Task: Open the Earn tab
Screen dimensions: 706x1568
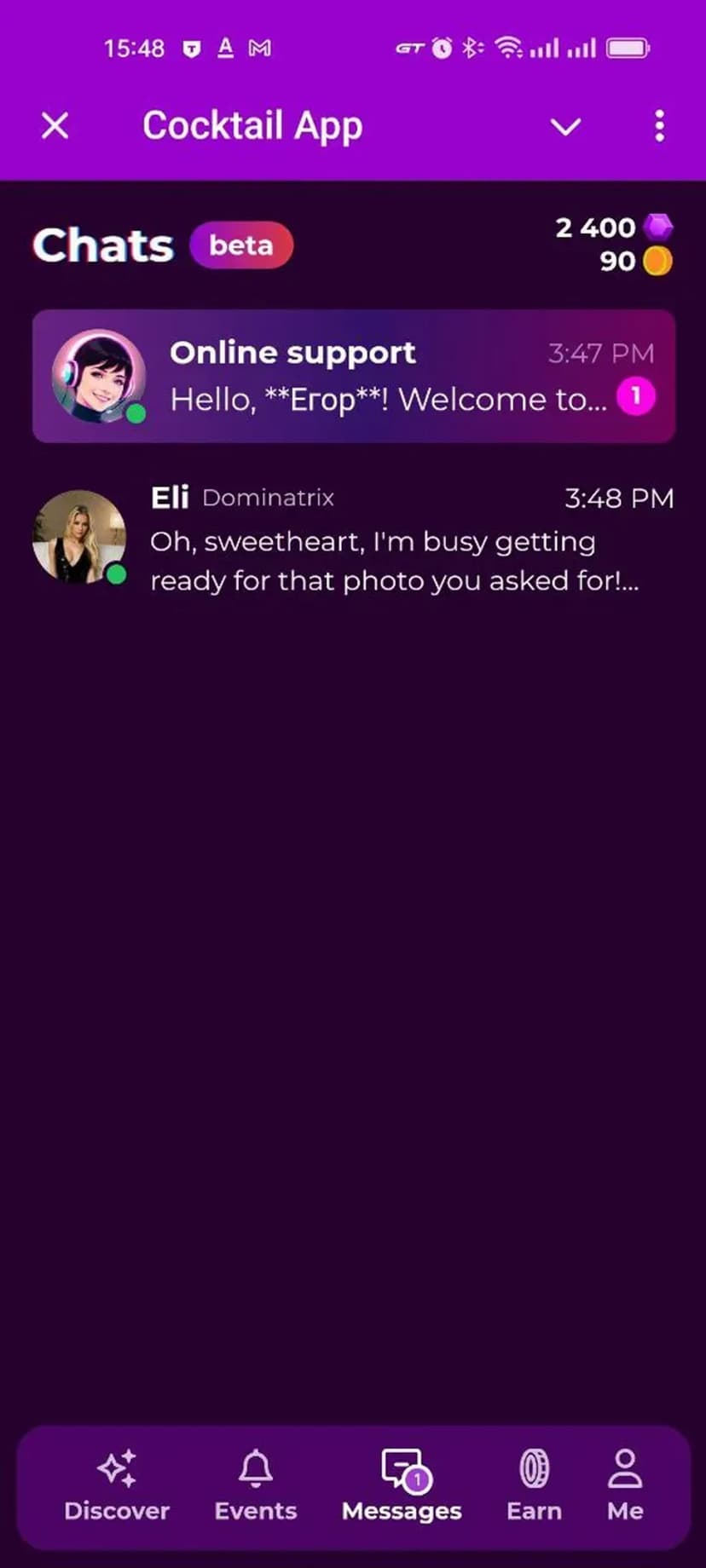Action: coord(534,1486)
